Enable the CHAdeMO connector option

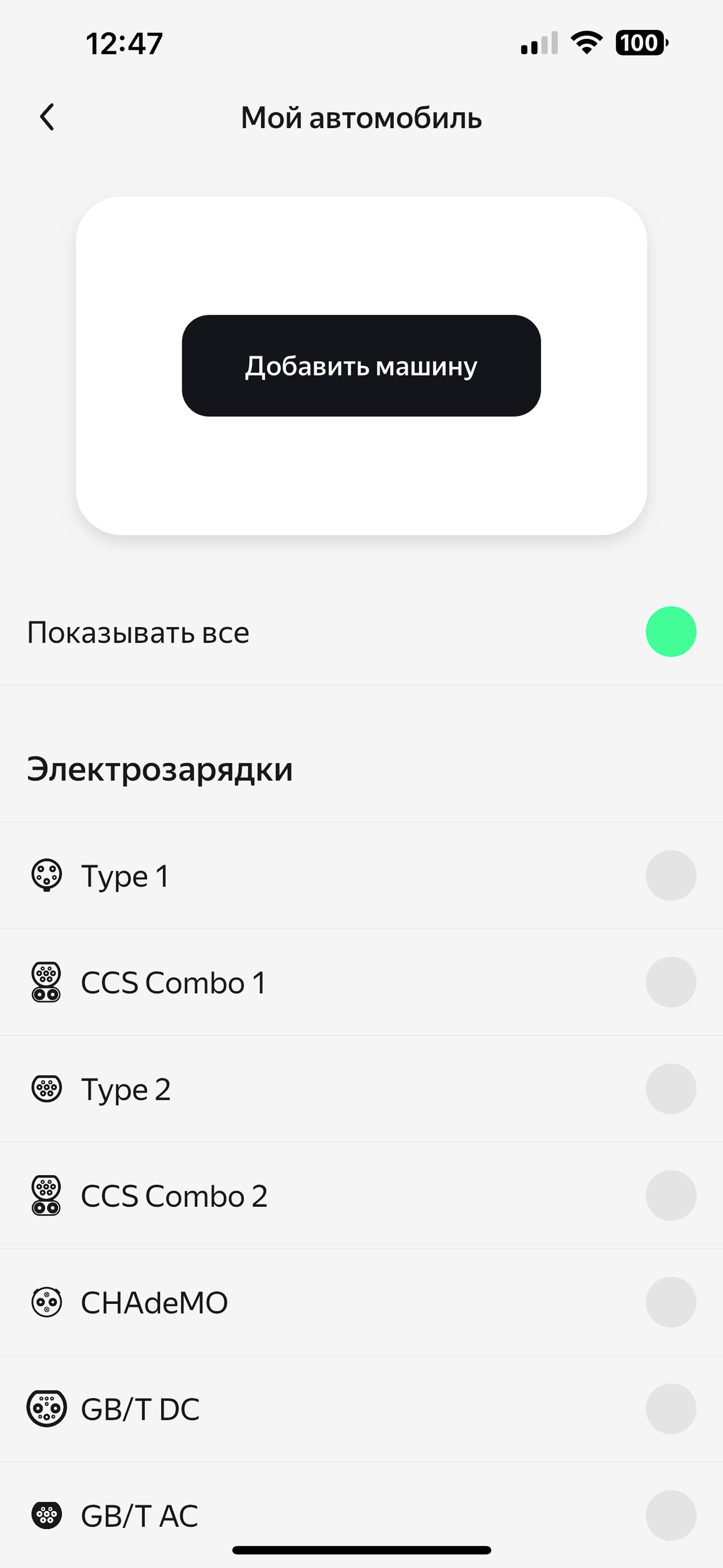[x=671, y=1301]
